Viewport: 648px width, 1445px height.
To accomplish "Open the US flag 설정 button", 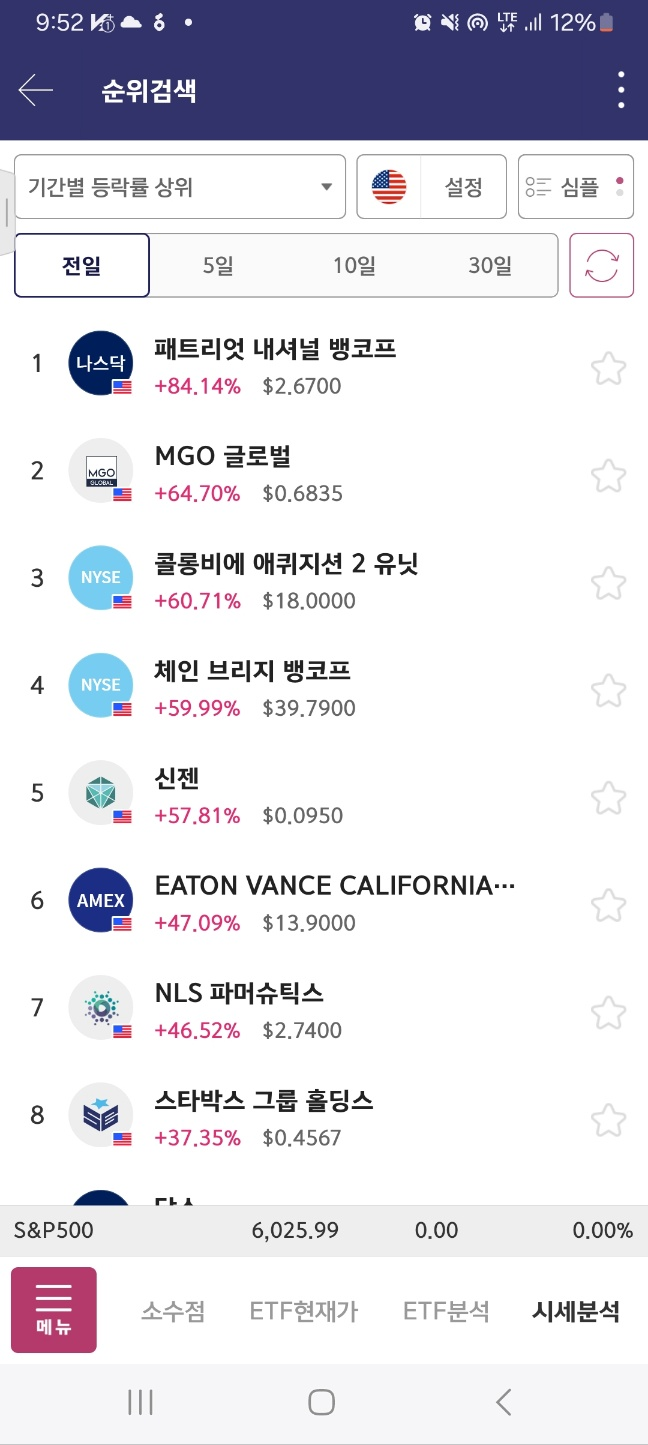I will [x=432, y=187].
